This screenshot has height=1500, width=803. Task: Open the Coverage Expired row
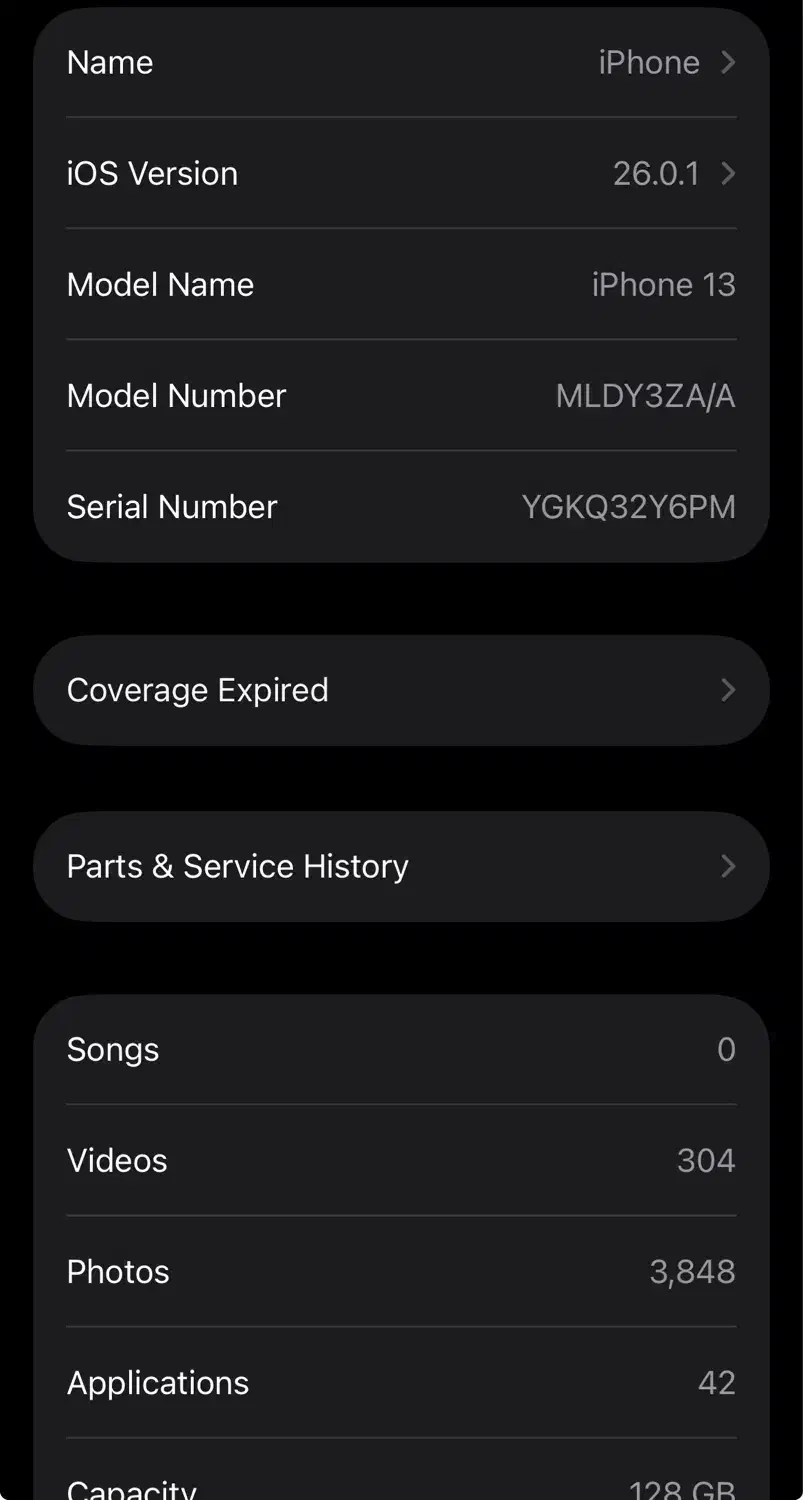[400, 690]
